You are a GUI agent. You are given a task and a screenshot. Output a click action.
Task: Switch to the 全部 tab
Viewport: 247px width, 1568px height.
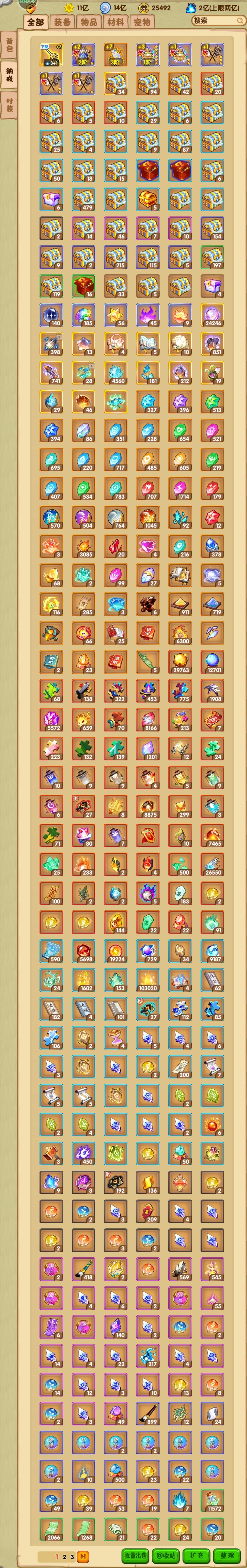click(x=36, y=22)
